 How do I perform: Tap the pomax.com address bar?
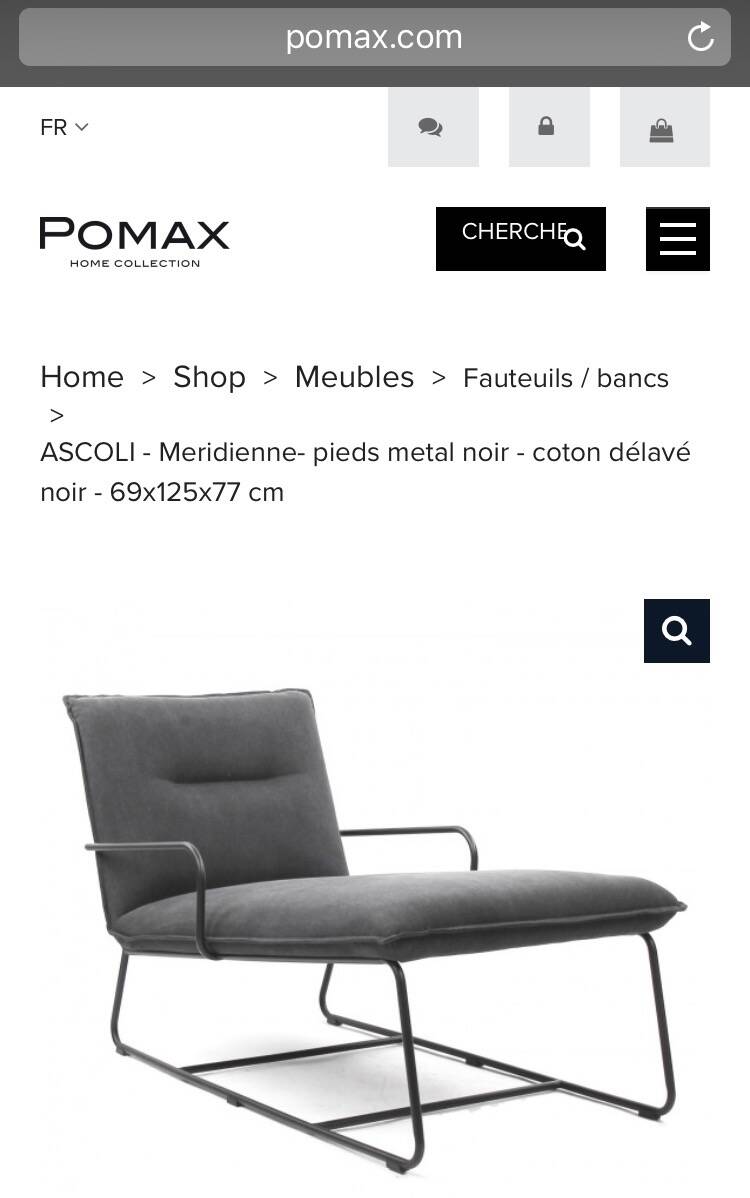click(x=374, y=37)
